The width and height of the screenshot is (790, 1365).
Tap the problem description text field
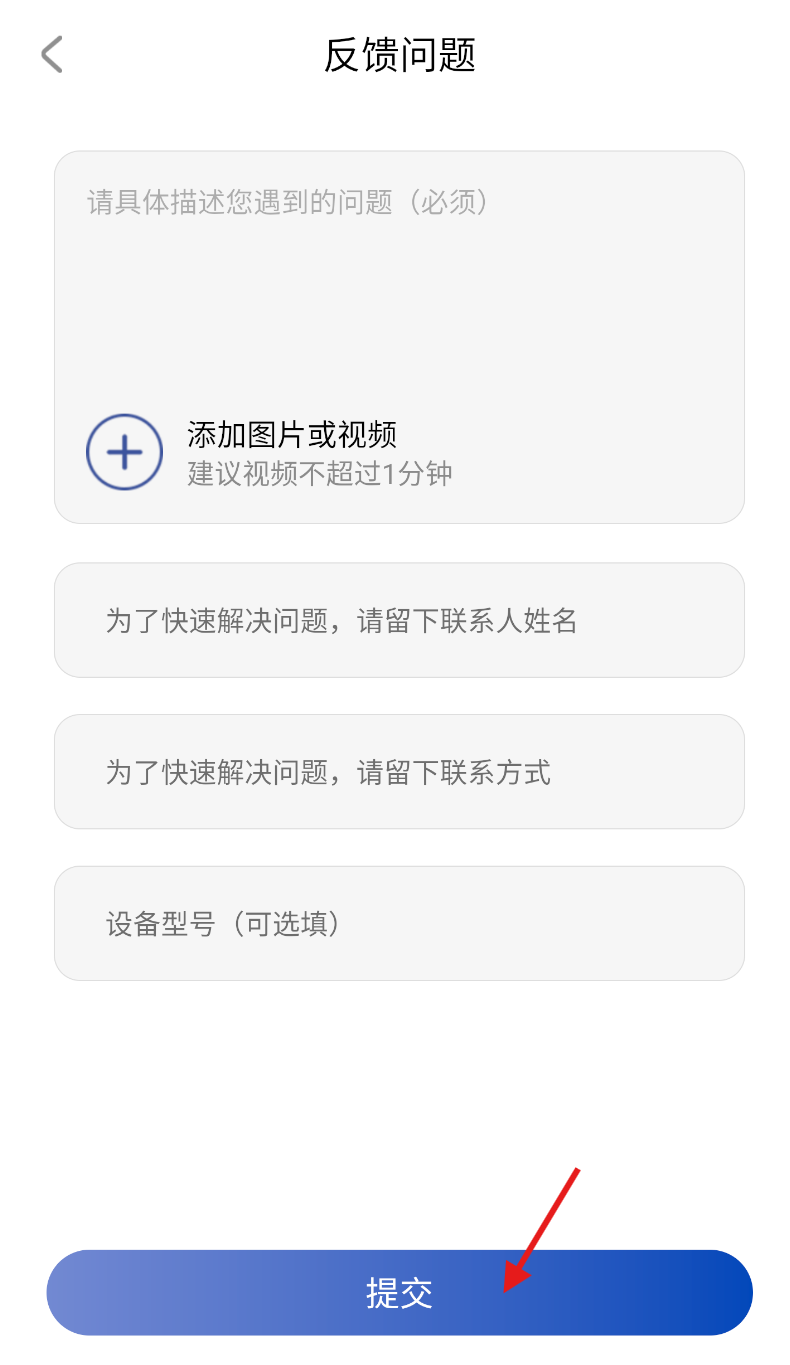399,280
